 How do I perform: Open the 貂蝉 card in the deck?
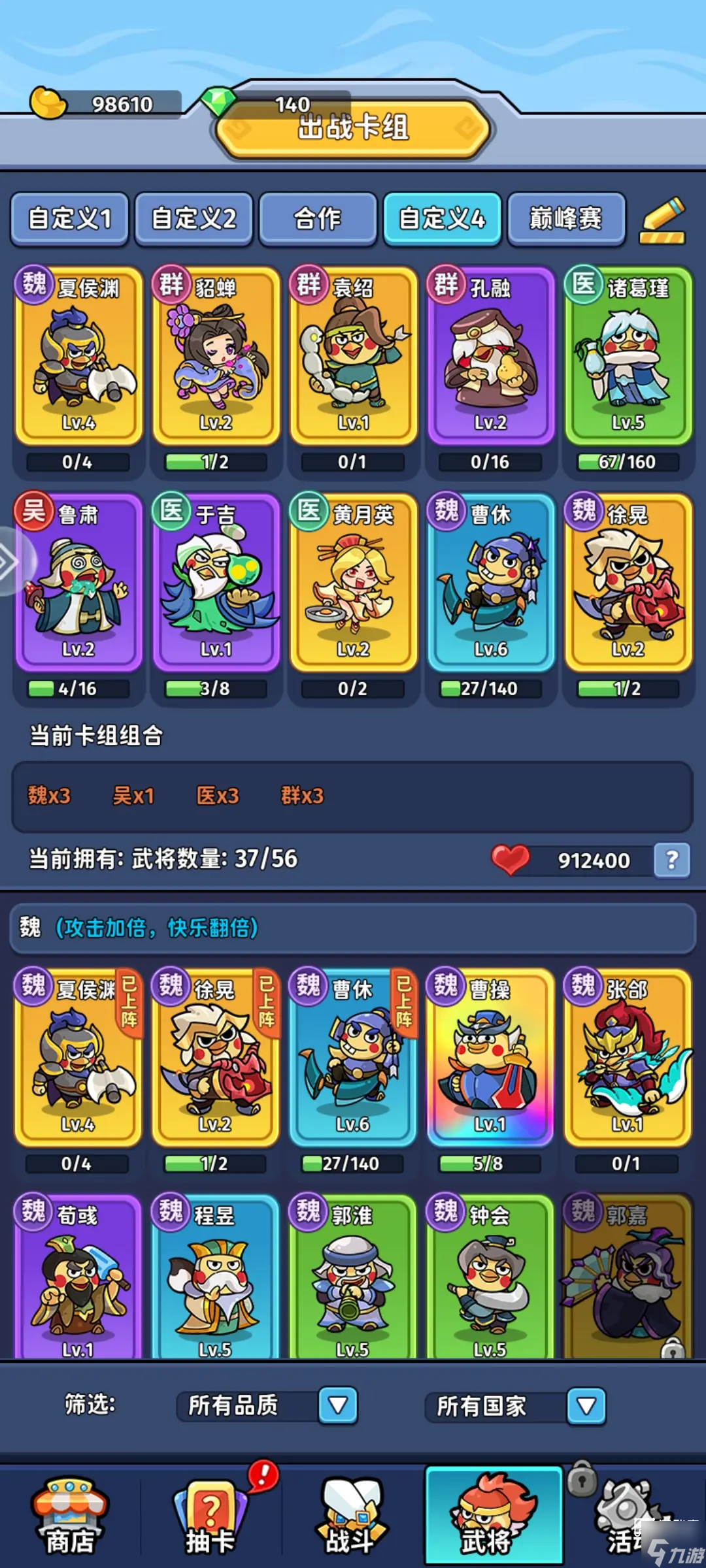(216, 356)
